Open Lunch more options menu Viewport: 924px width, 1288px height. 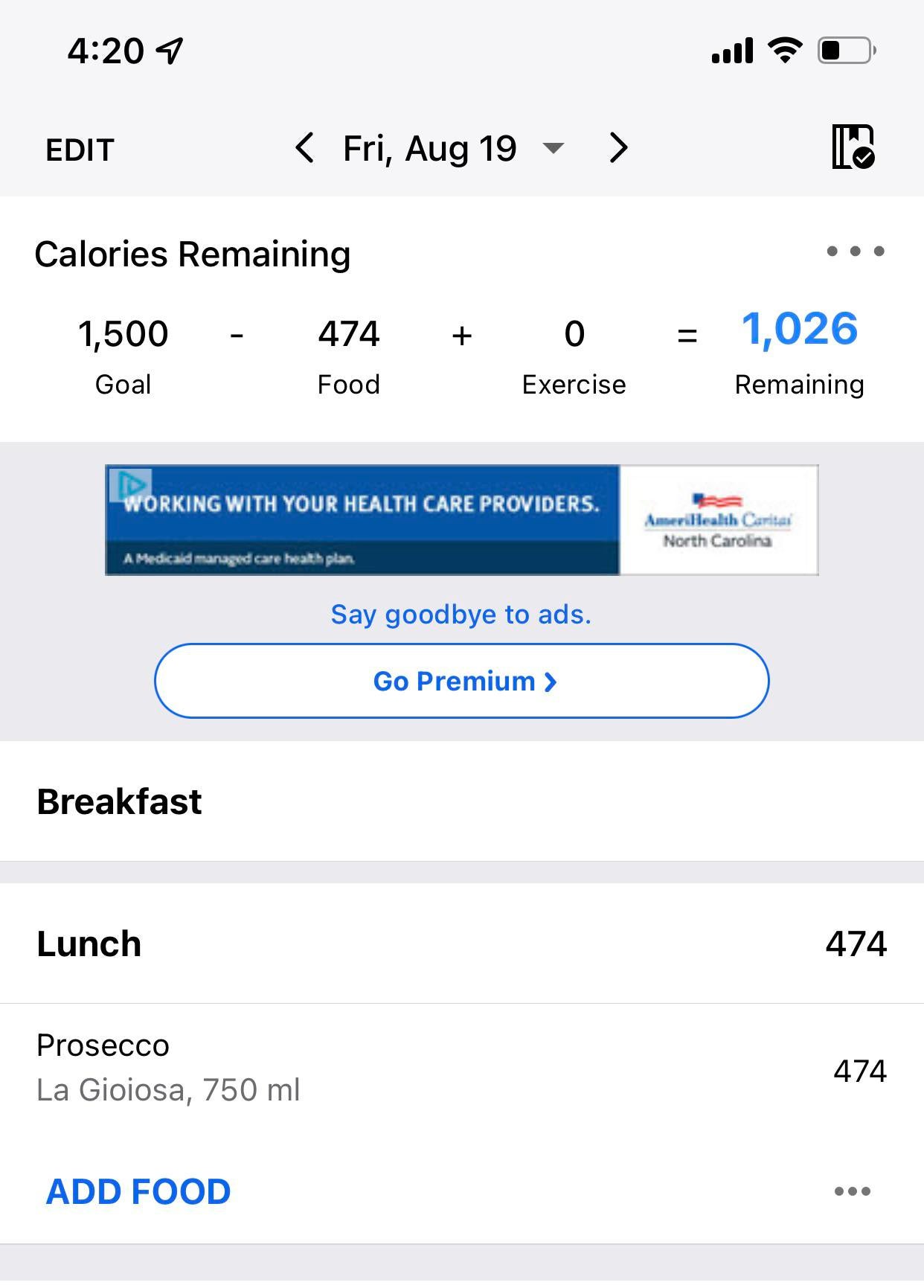pyautogui.click(x=852, y=1191)
